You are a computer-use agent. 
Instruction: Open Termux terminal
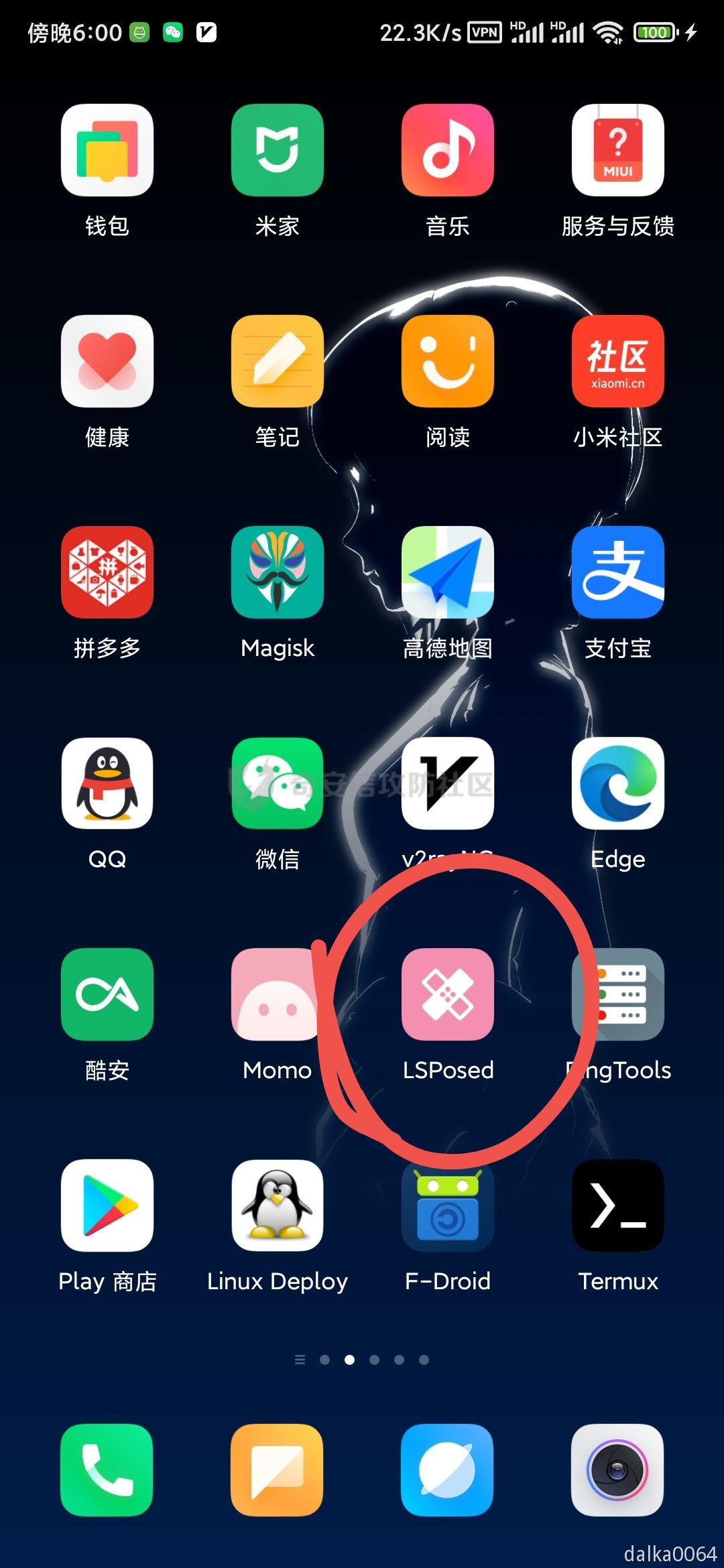click(617, 1205)
